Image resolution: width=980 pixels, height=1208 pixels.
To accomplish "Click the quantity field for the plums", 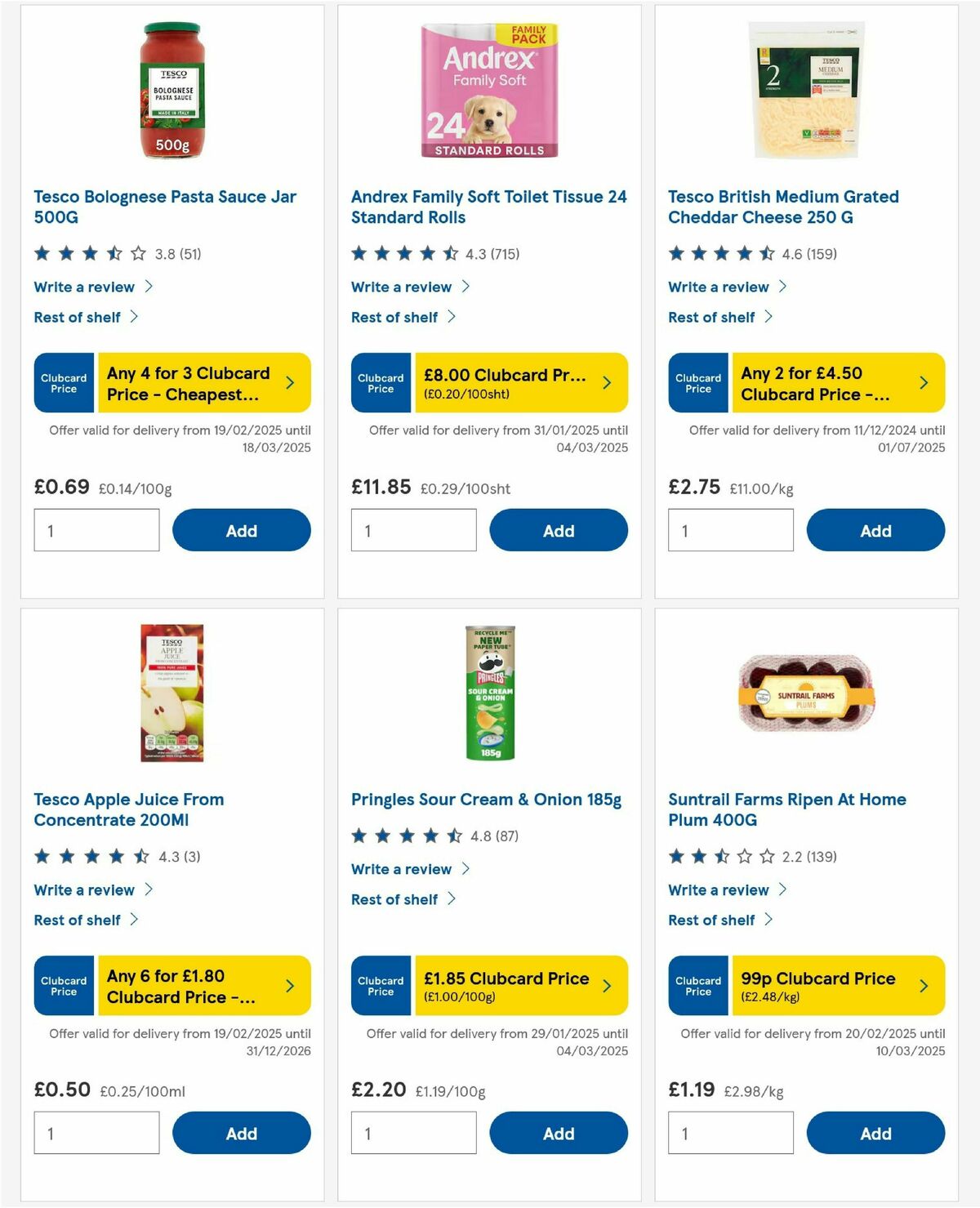I will 730,1133.
